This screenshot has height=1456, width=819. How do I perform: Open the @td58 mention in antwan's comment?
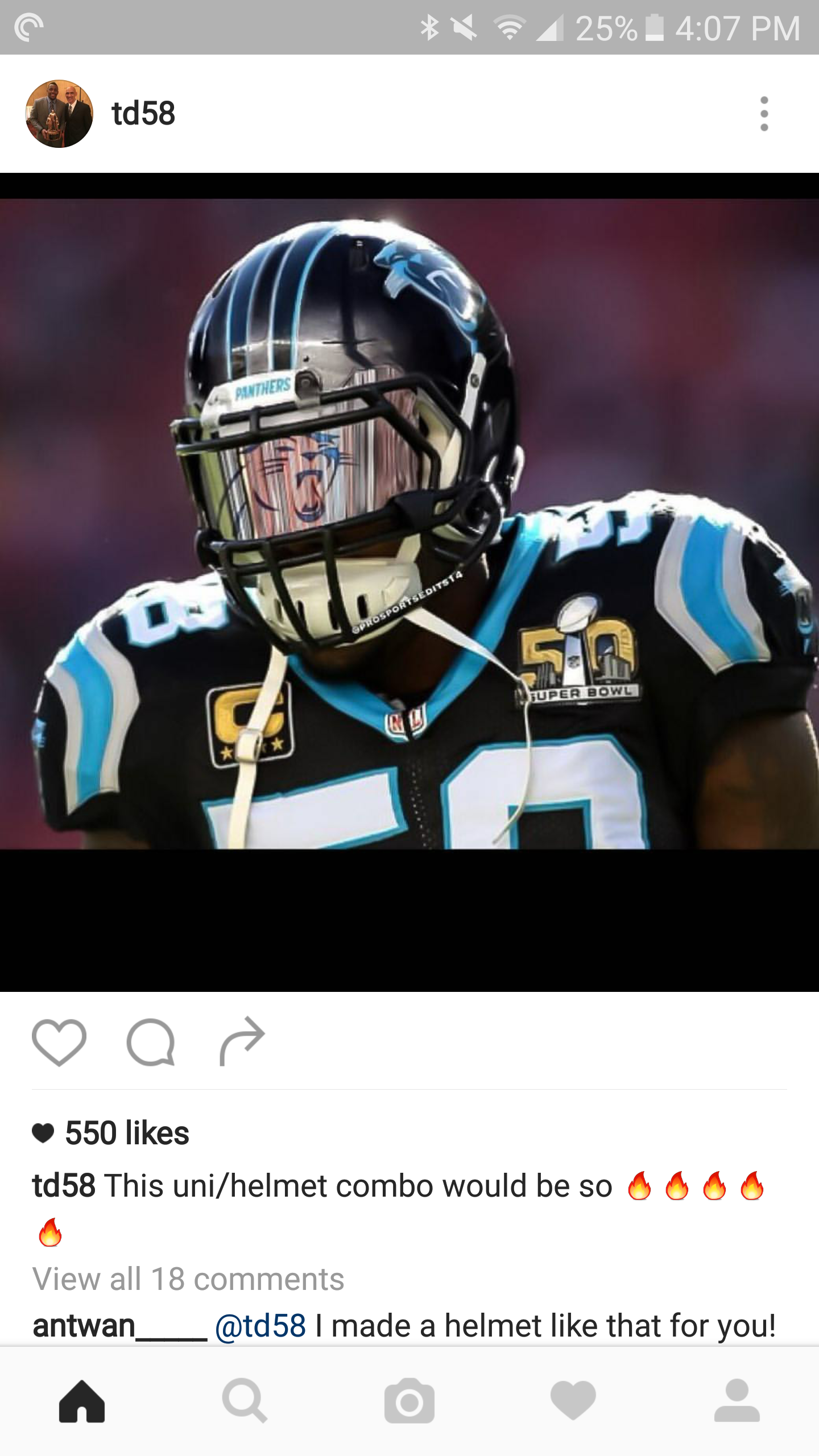[x=260, y=1326]
